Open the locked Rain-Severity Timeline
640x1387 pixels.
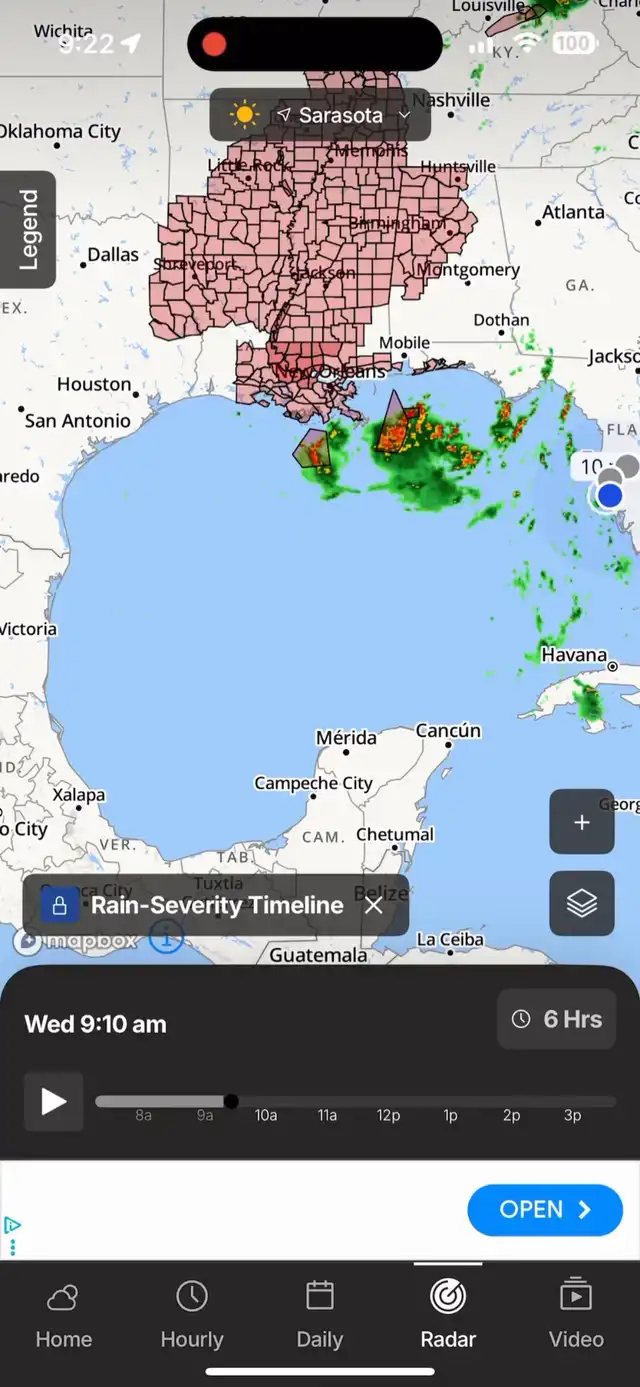coord(216,905)
